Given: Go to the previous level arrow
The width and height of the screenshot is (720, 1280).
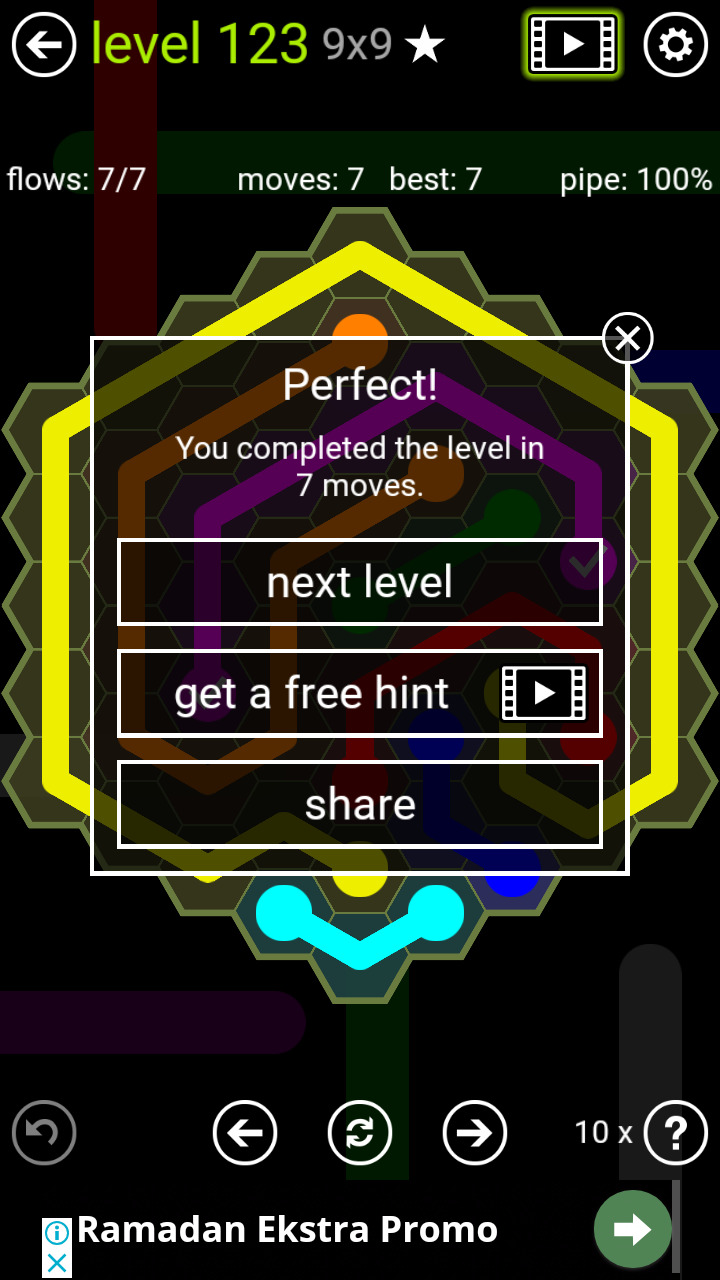Looking at the screenshot, I should click(x=245, y=1133).
